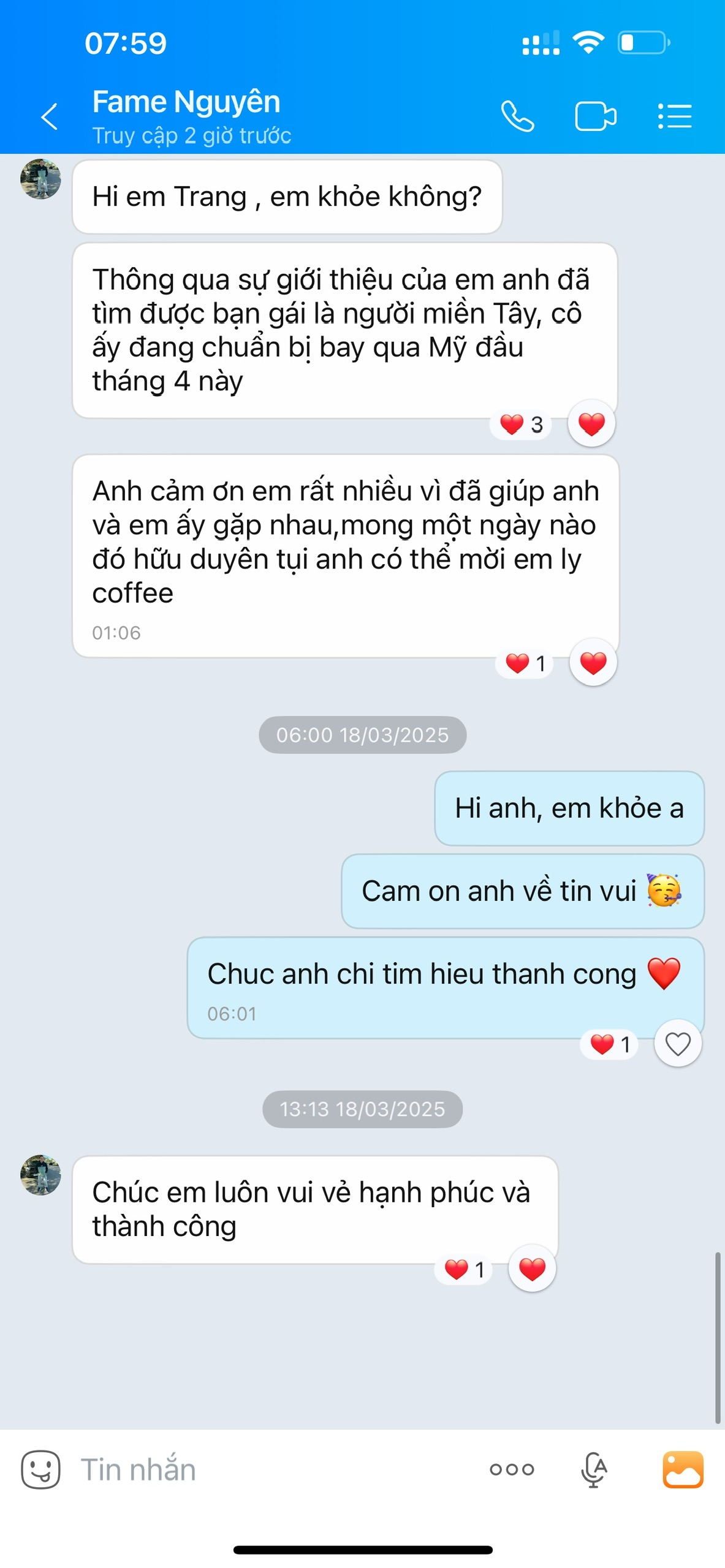725x1568 pixels.
Task: Open sender avatar beside 'Chúc em luôn vui vẻ'
Action: click(x=40, y=1175)
